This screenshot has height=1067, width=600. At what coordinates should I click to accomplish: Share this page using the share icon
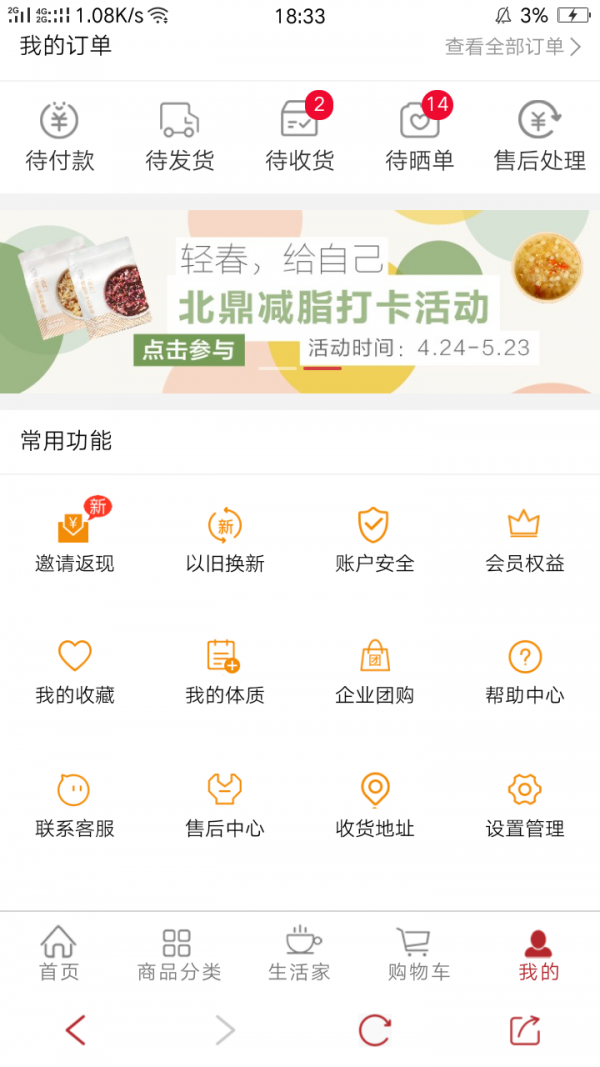point(525,1030)
